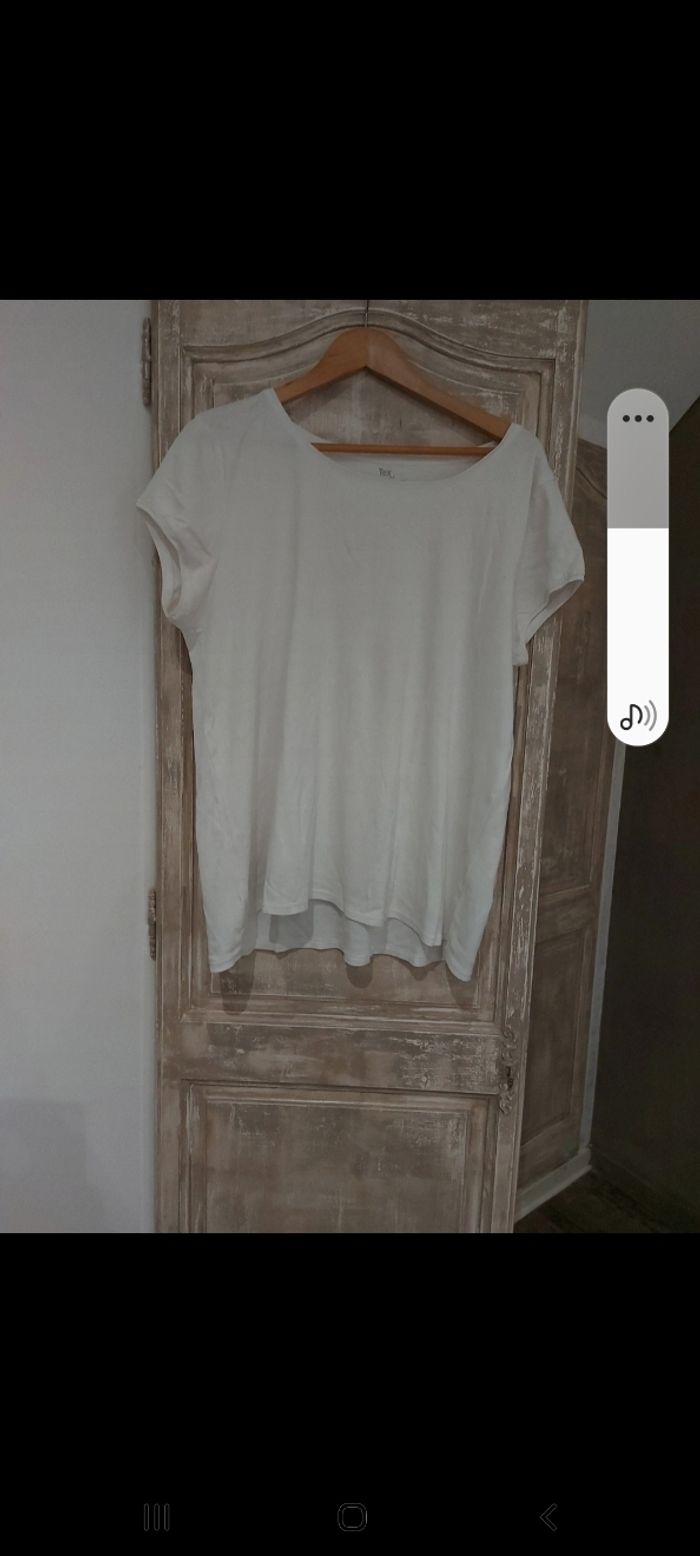Expand the volume panel's three-dot options
Image resolution: width=700 pixels, height=1556 pixels.
pyautogui.click(x=637, y=418)
